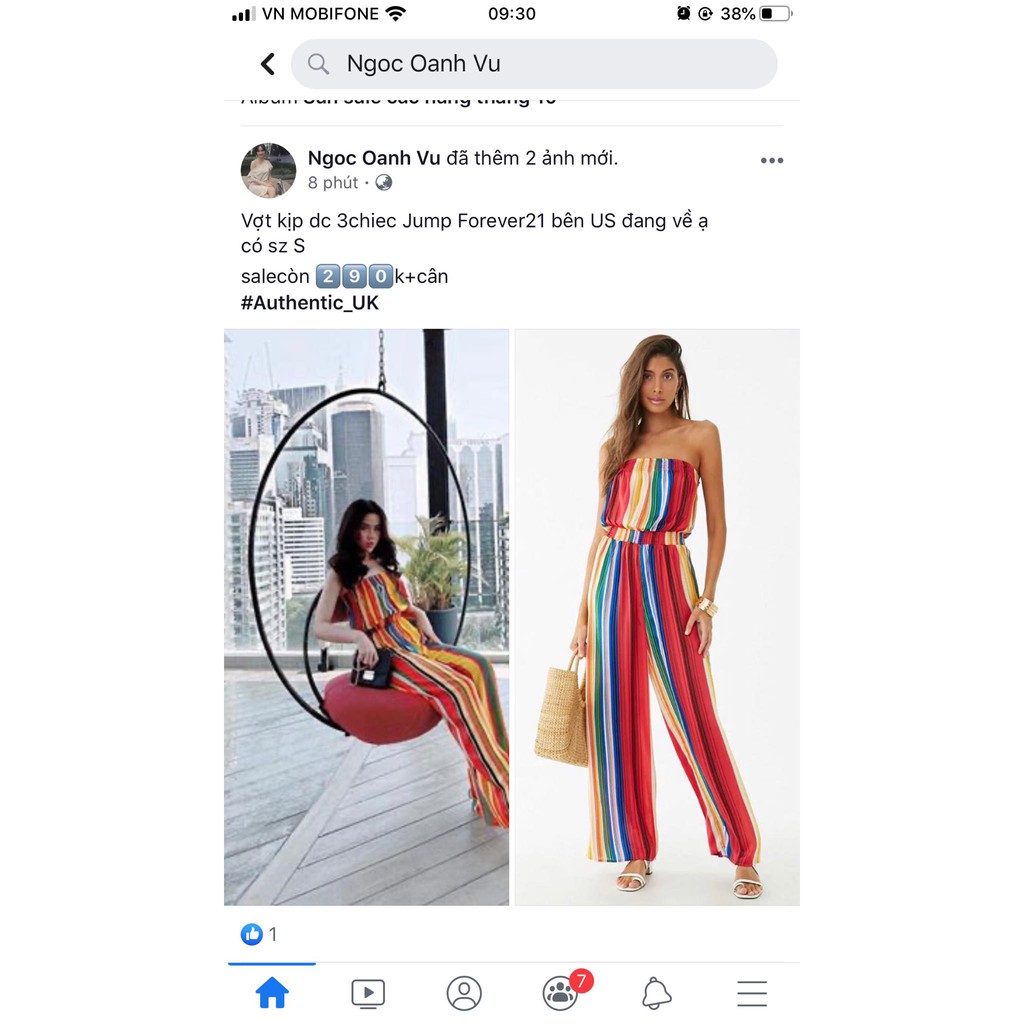1024x1024 pixels.
Task: Open Ngoc Oanh Vu's profile picture
Action: pos(268,170)
